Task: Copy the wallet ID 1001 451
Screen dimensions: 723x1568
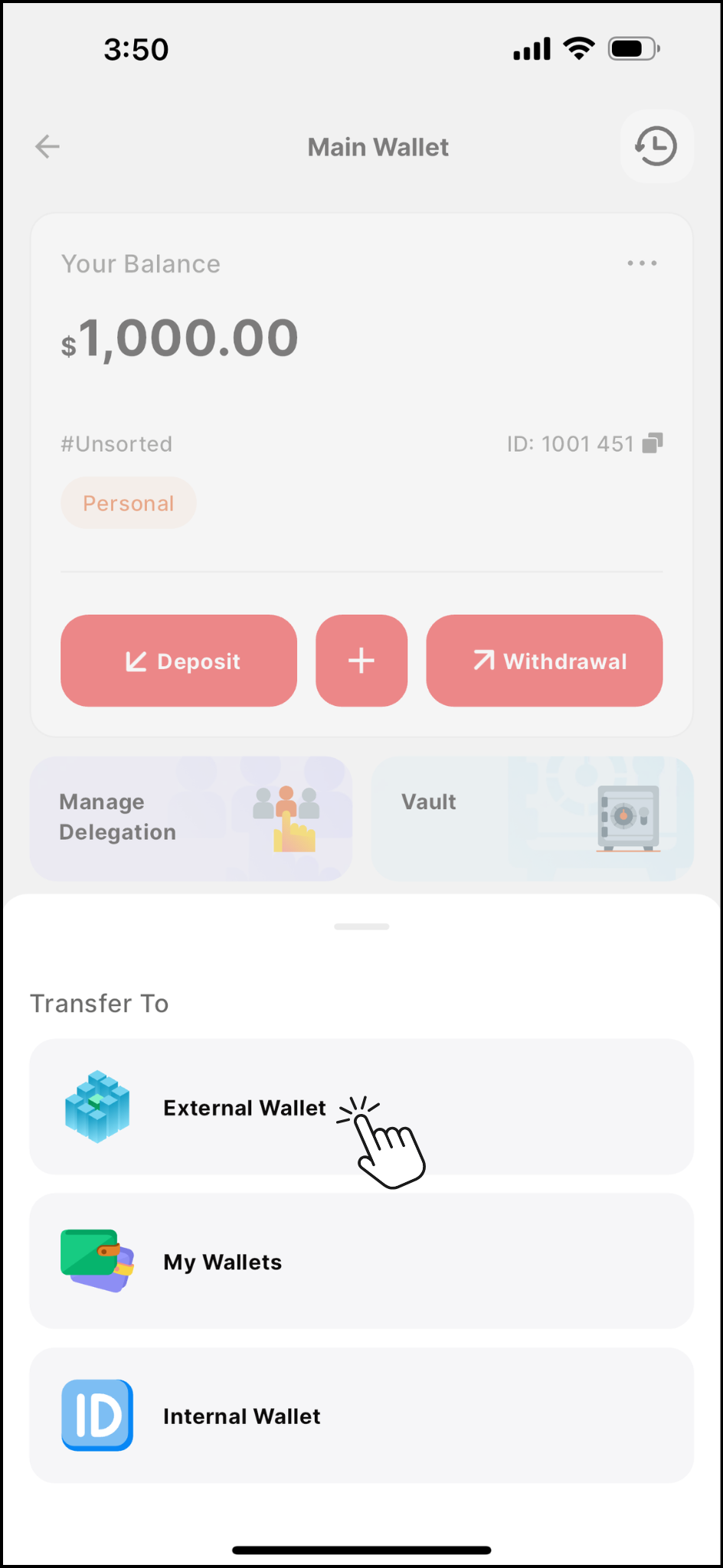Action: [x=653, y=443]
